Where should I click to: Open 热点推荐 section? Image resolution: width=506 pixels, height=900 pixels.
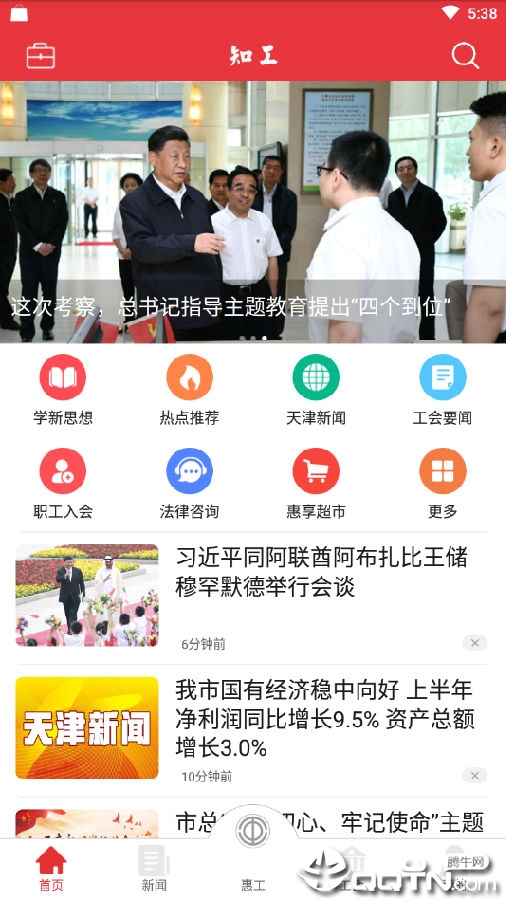[189, 390]
